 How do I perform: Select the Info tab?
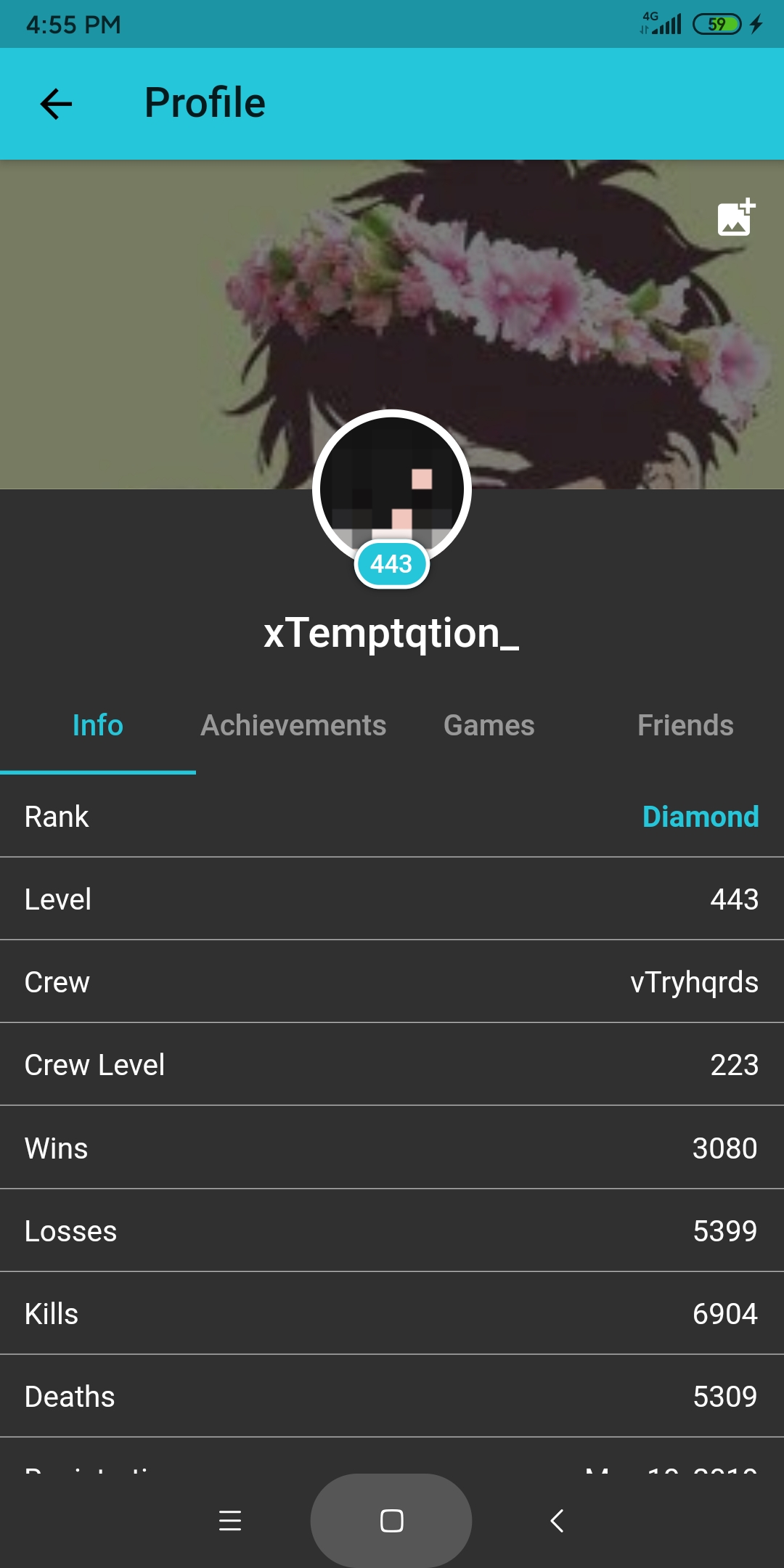tap(98, 725)
